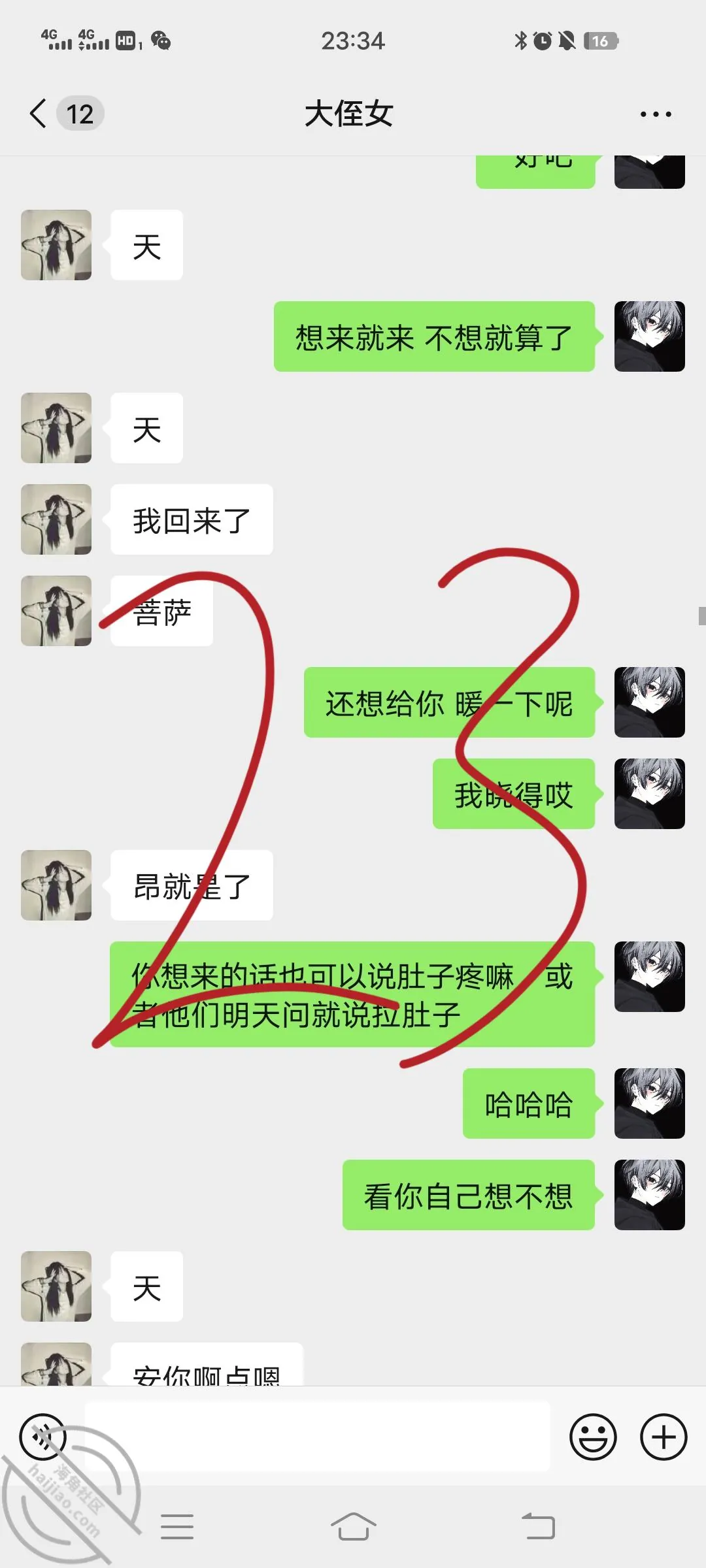Screen dimensions: 706x1568
Task: Tap system back button in navigation bar
Action: click(x=539, y=1527)
